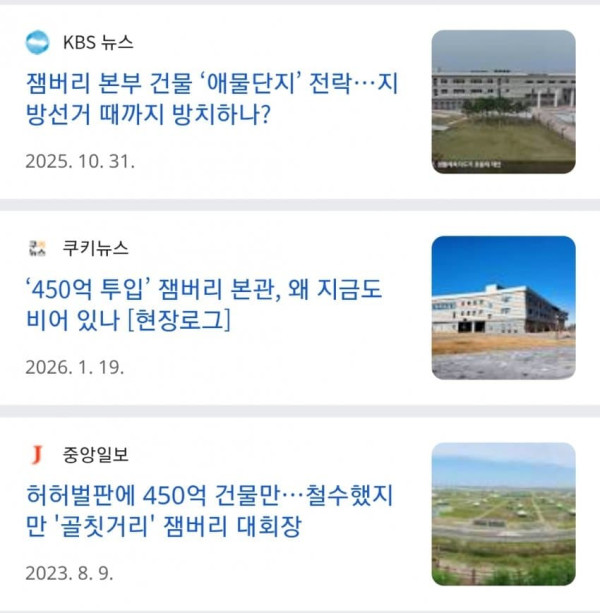Visit the 중앙일보 publisher name
Screen dimensions: 600x613
[96, 455]
